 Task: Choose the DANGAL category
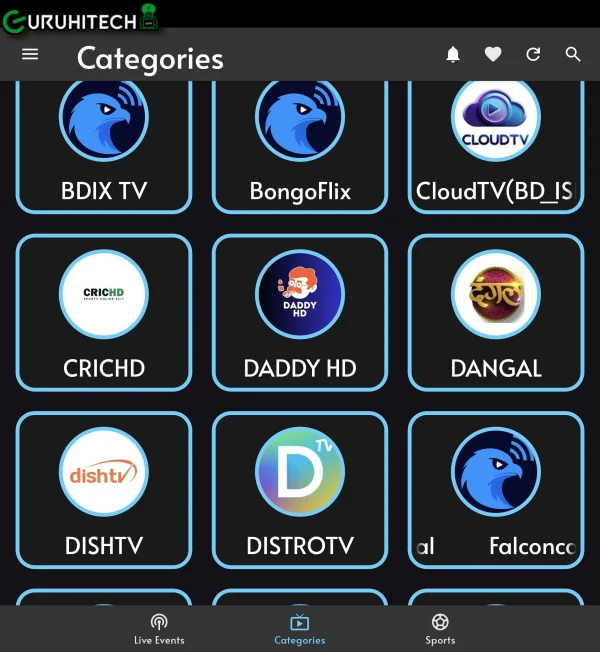(496, 312)
